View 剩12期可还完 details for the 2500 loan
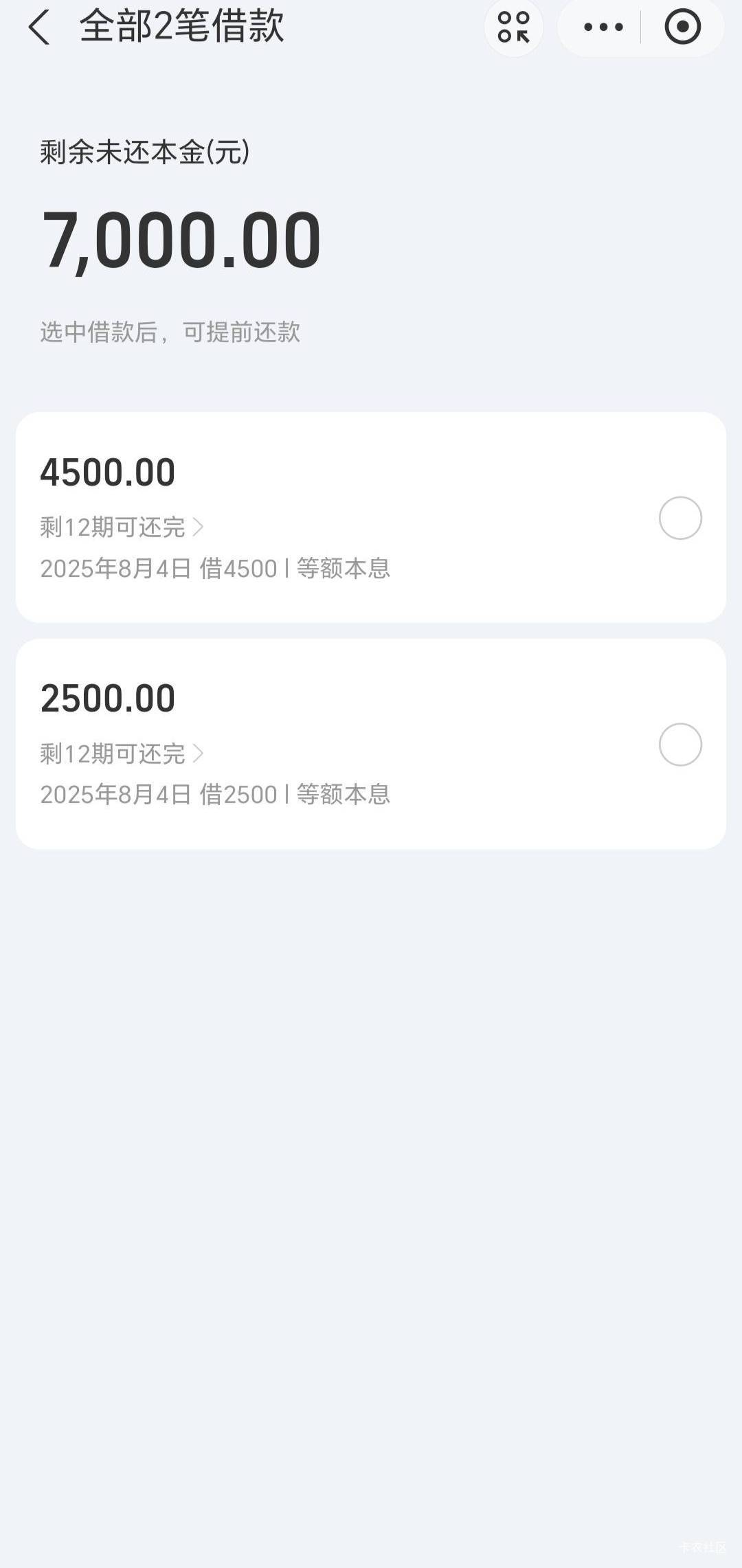Screen dimensions: 742x1568 tap(122, 753)
